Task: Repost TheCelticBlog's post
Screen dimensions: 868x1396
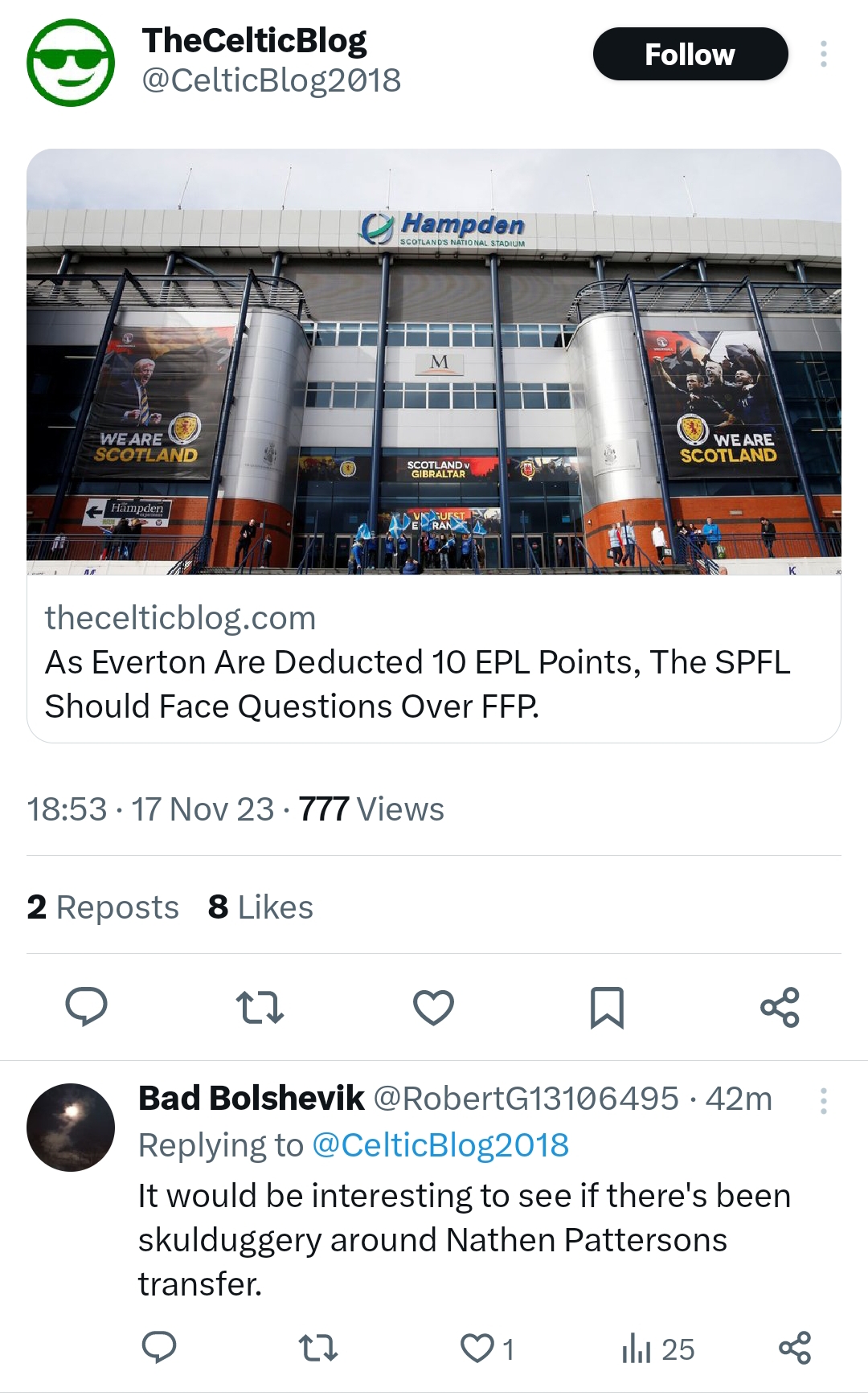Action: tap(260, 1007)
